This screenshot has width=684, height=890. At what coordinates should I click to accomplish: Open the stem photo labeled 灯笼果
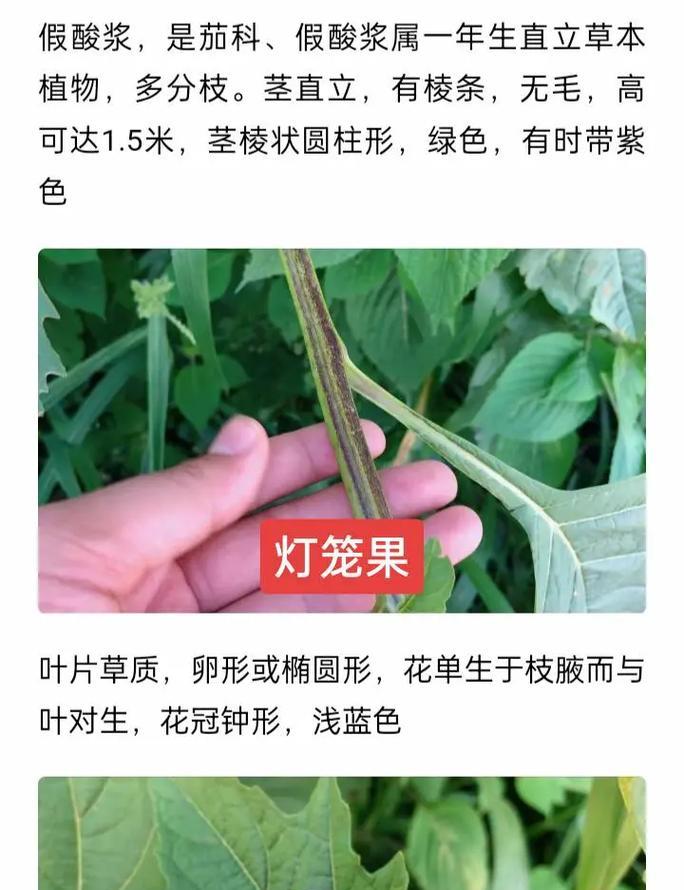coord(342,430)
